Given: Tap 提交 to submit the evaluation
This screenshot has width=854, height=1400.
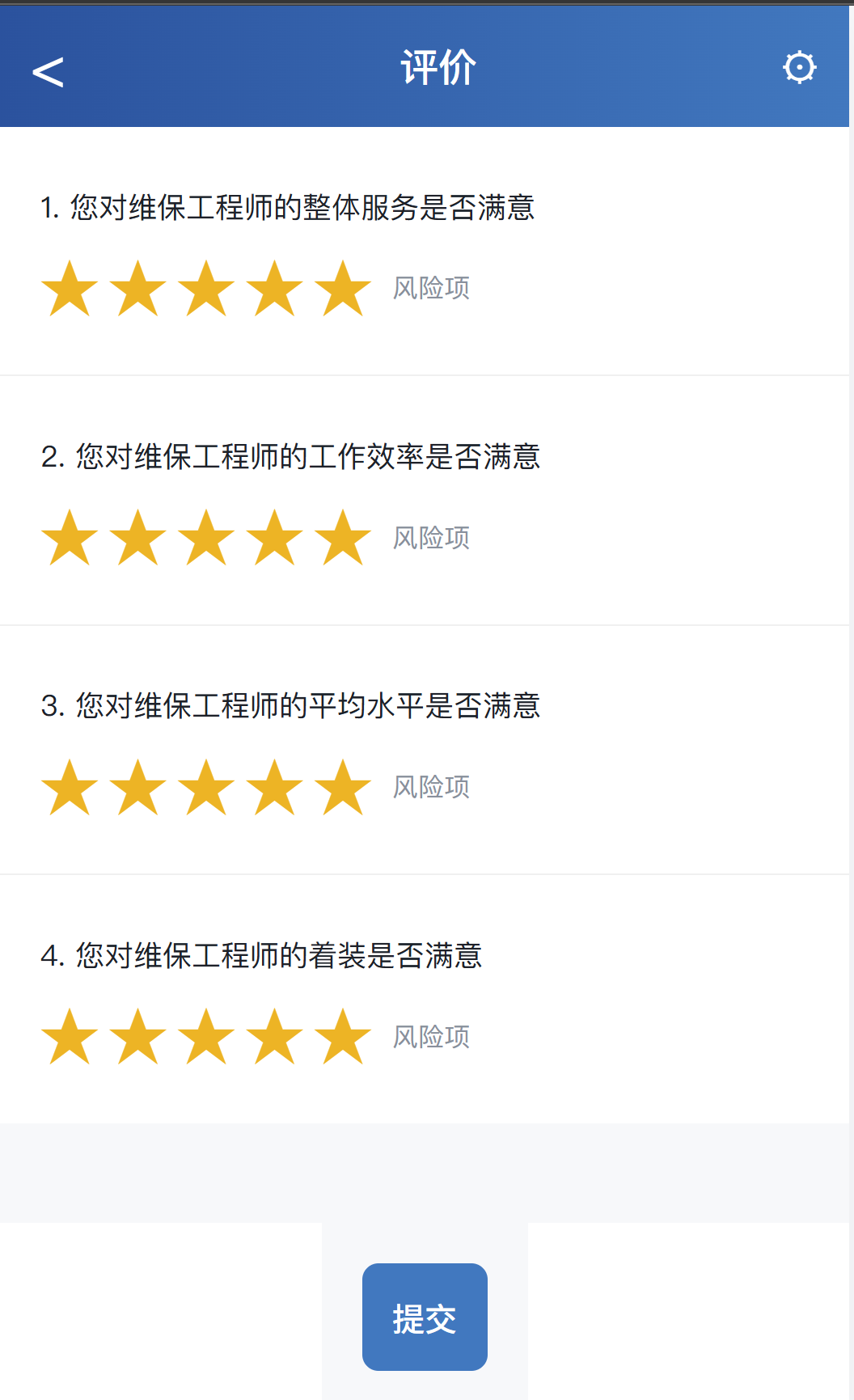Looking at the screenshot, I should [425, 1317].
